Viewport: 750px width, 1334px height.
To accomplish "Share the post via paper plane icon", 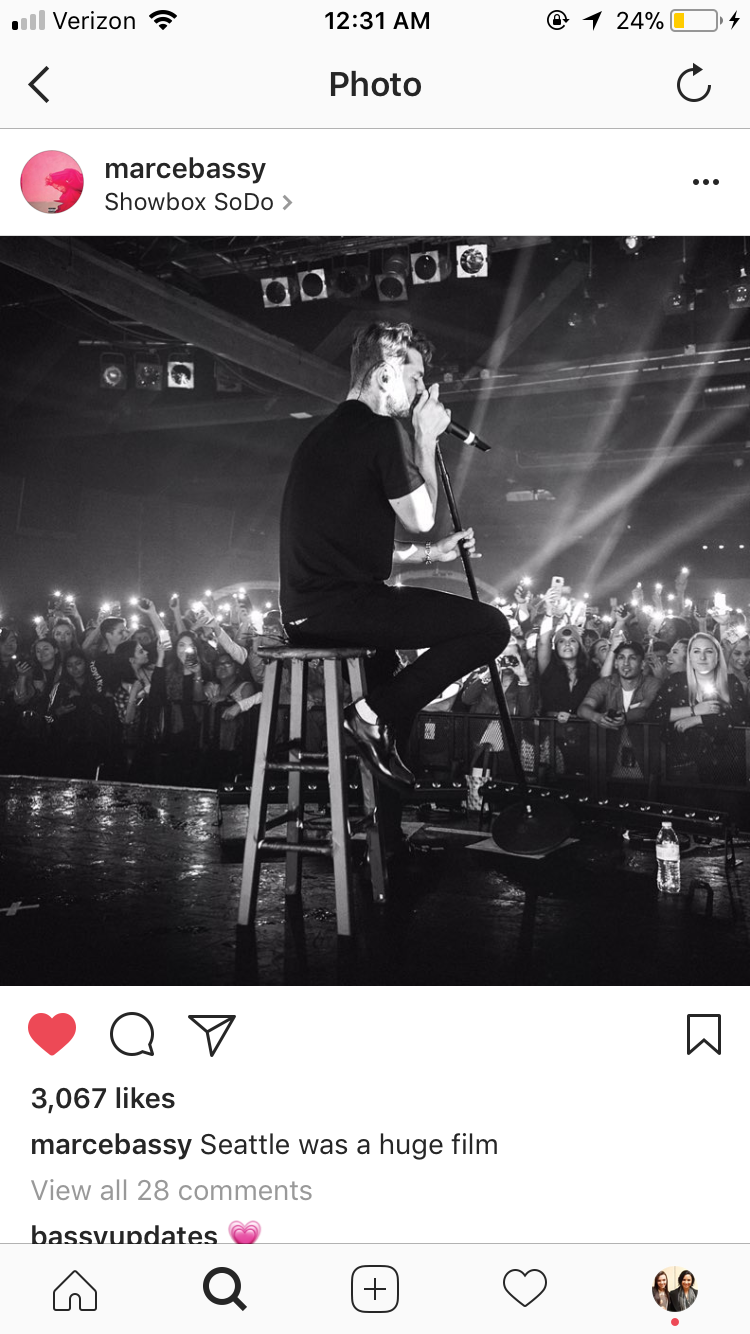I will [211, 1034].
